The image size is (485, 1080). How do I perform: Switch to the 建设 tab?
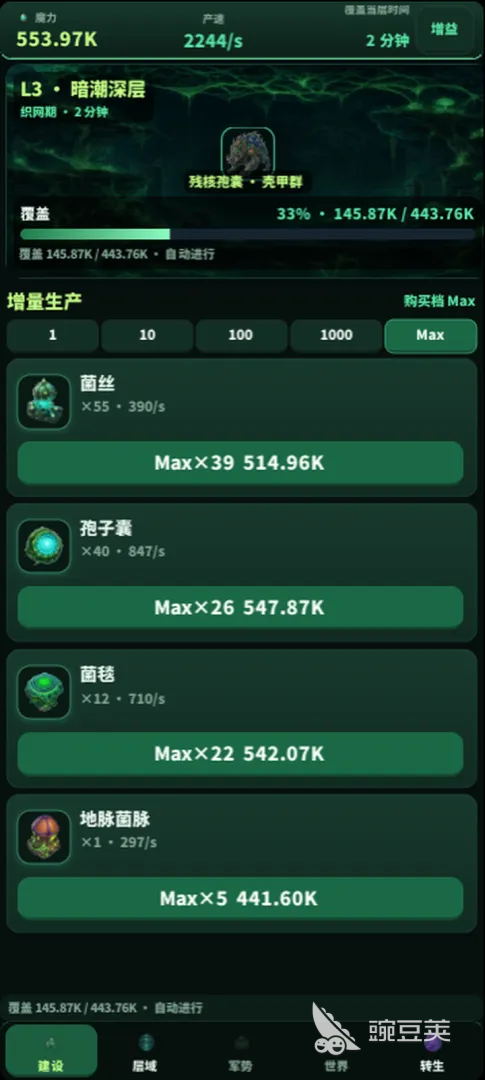pyautogui.click(x=52, y=1051)
